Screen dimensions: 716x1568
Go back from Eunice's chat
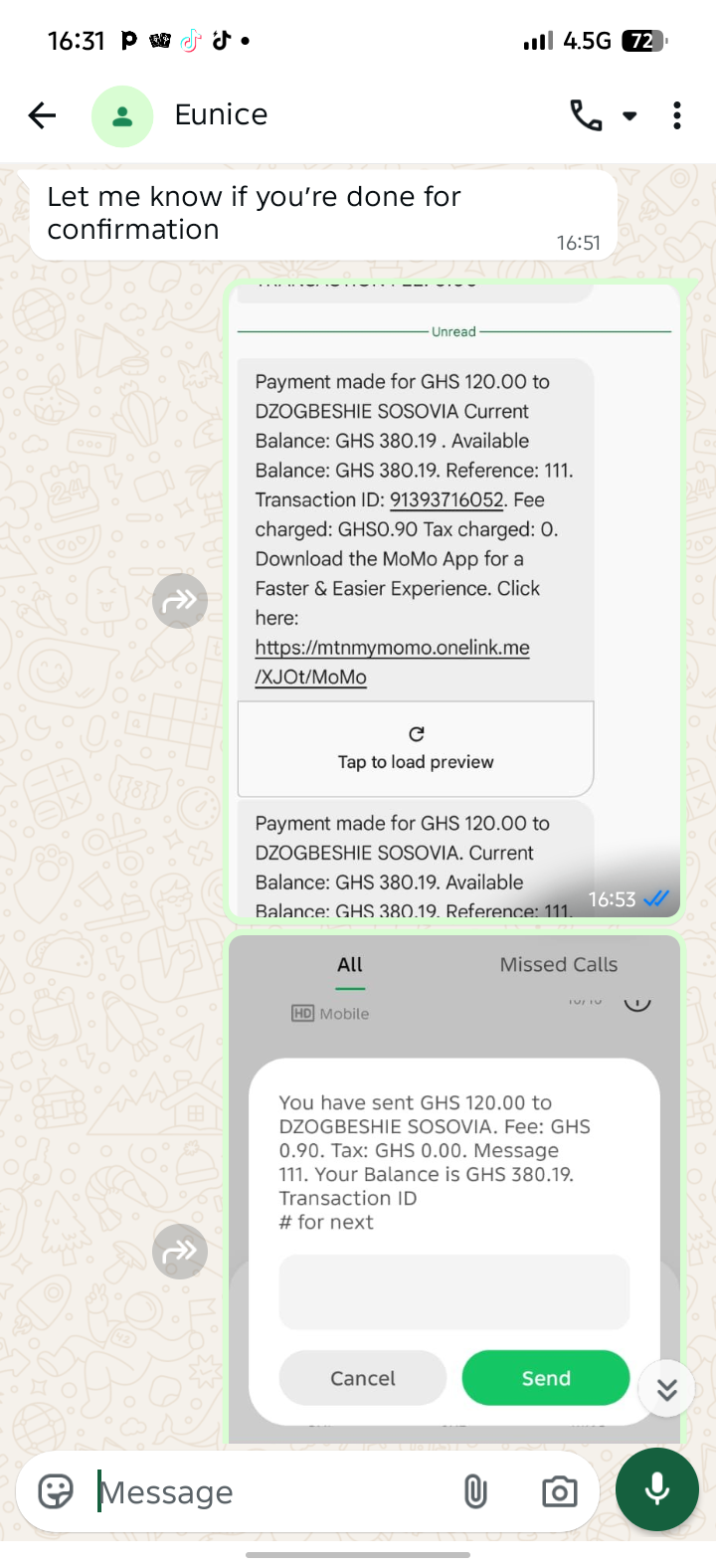point(42,115)
